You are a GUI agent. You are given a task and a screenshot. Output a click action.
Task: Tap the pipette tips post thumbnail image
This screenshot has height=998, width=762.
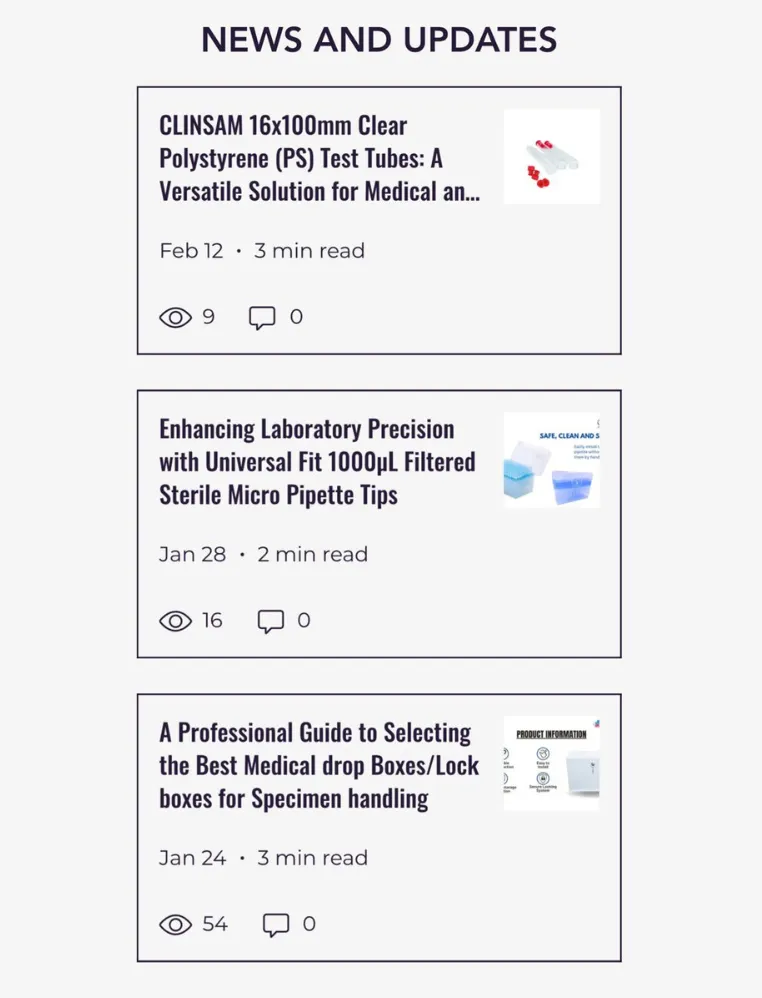point(551,461)
